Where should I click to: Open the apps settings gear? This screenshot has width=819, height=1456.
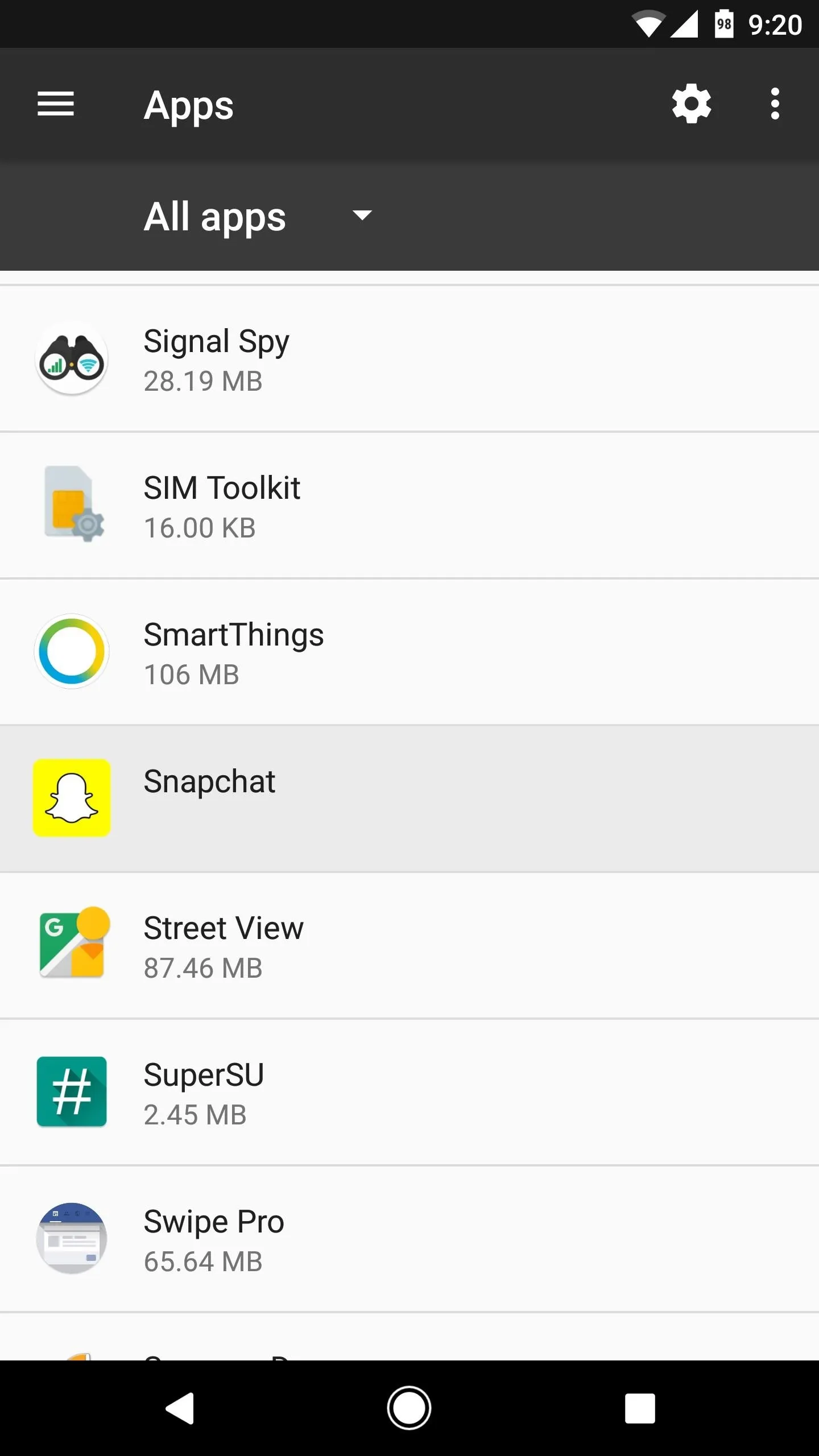point(691,104)
